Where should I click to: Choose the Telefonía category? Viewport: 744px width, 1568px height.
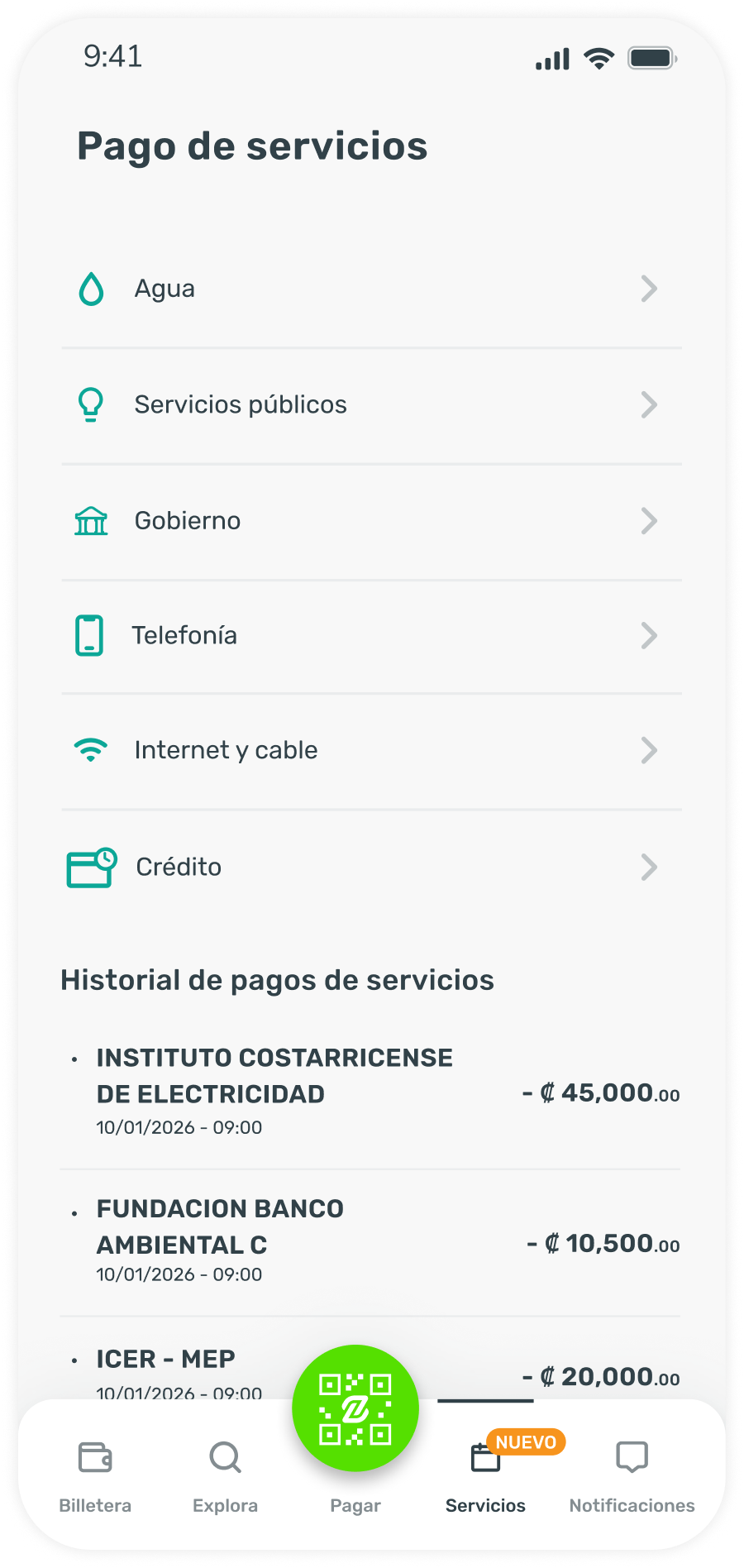pyautogui.click(x=371, y=636)
